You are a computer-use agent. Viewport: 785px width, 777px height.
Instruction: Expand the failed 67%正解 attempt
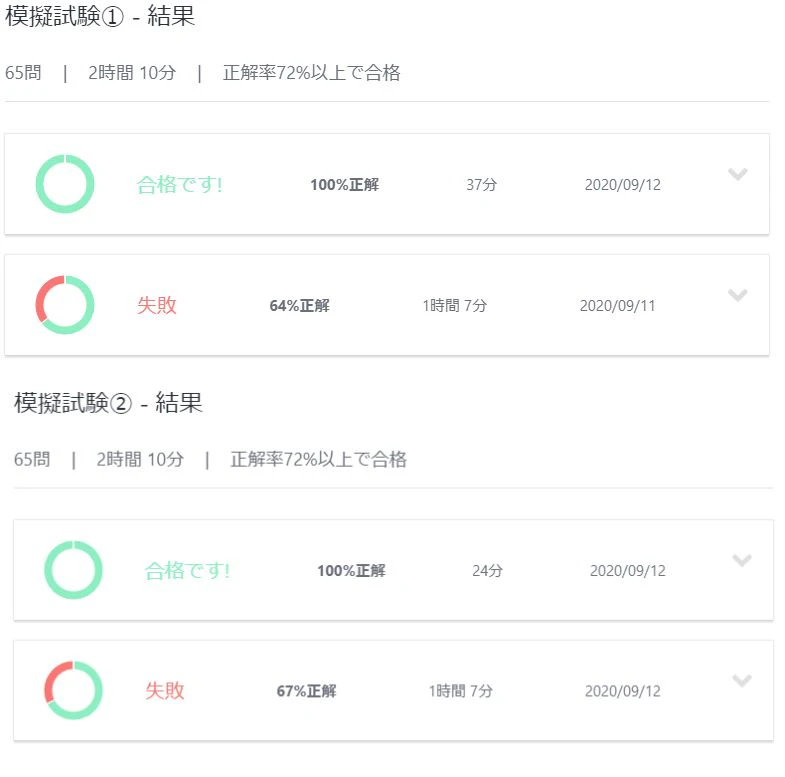click(x=742, y=681)
